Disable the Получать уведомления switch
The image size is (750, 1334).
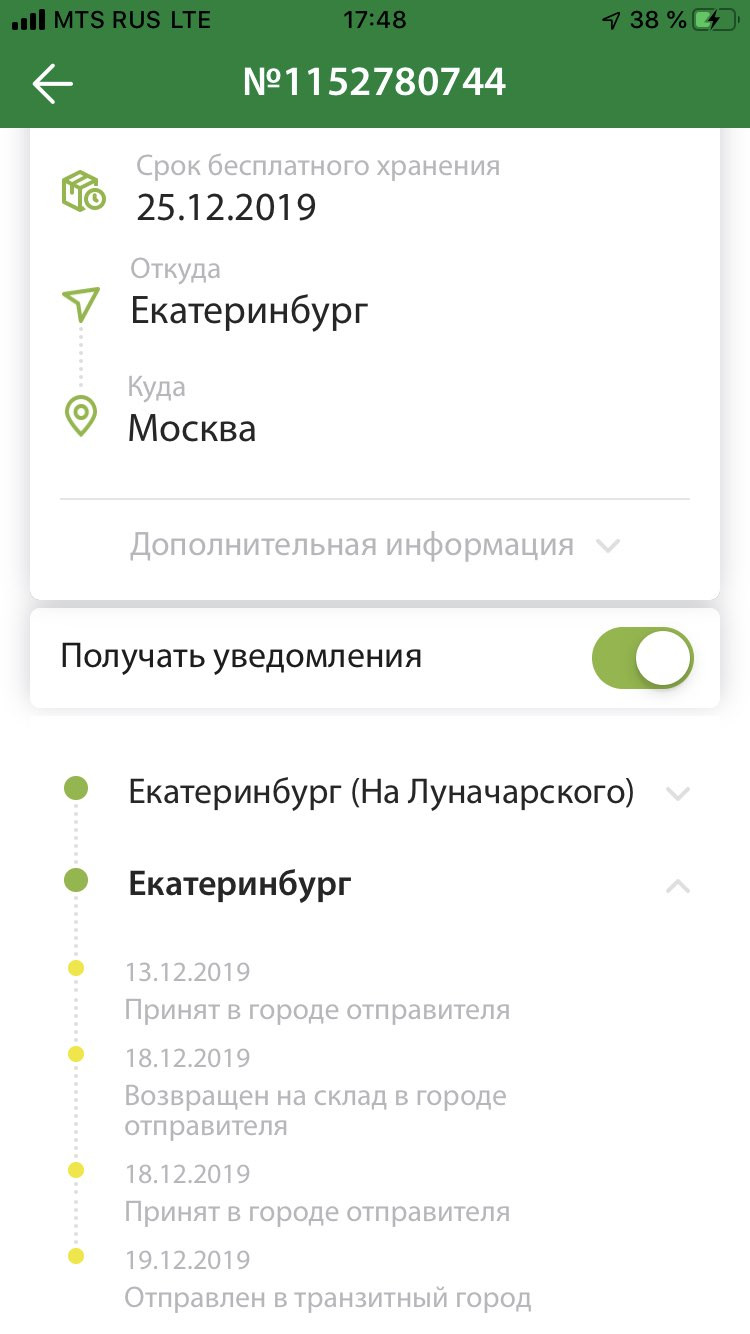(642, 658)
